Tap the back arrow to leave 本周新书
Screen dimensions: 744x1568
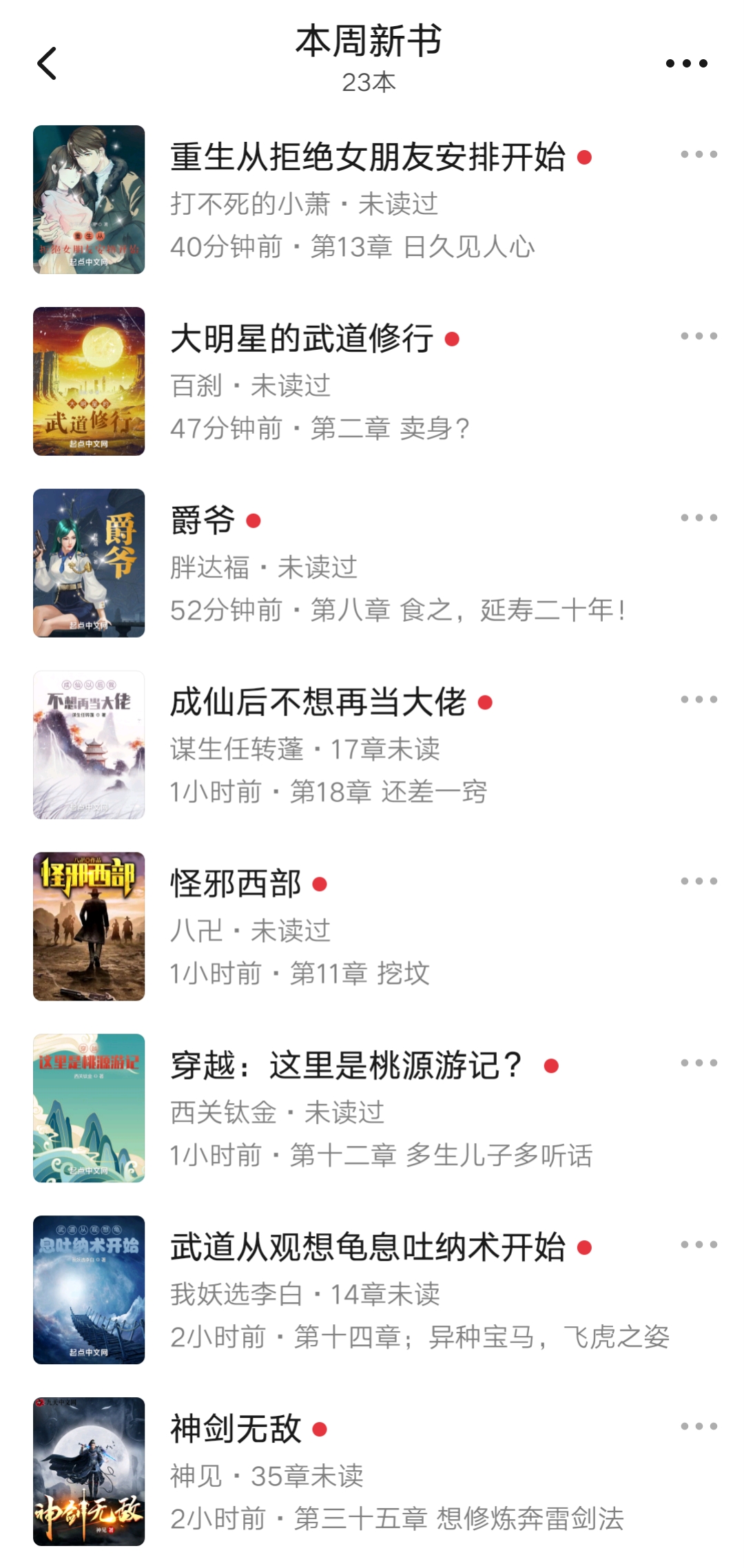(47, 63)
